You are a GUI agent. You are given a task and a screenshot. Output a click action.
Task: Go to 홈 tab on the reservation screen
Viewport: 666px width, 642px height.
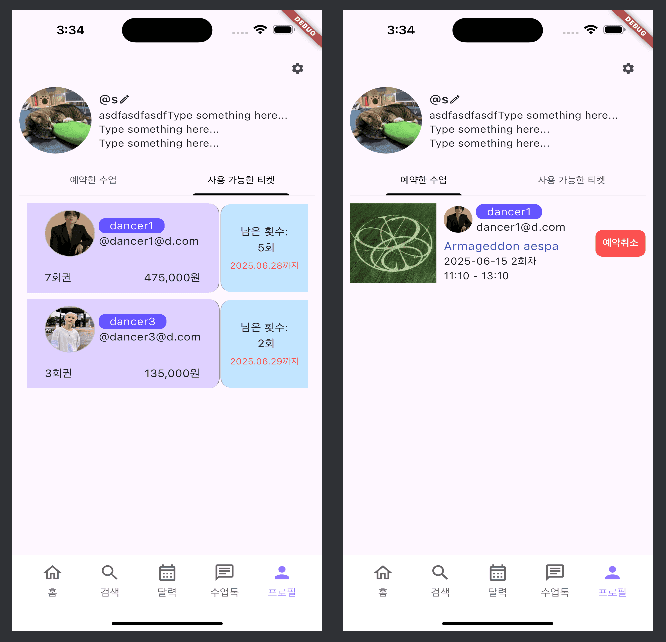tap(382, 580)
